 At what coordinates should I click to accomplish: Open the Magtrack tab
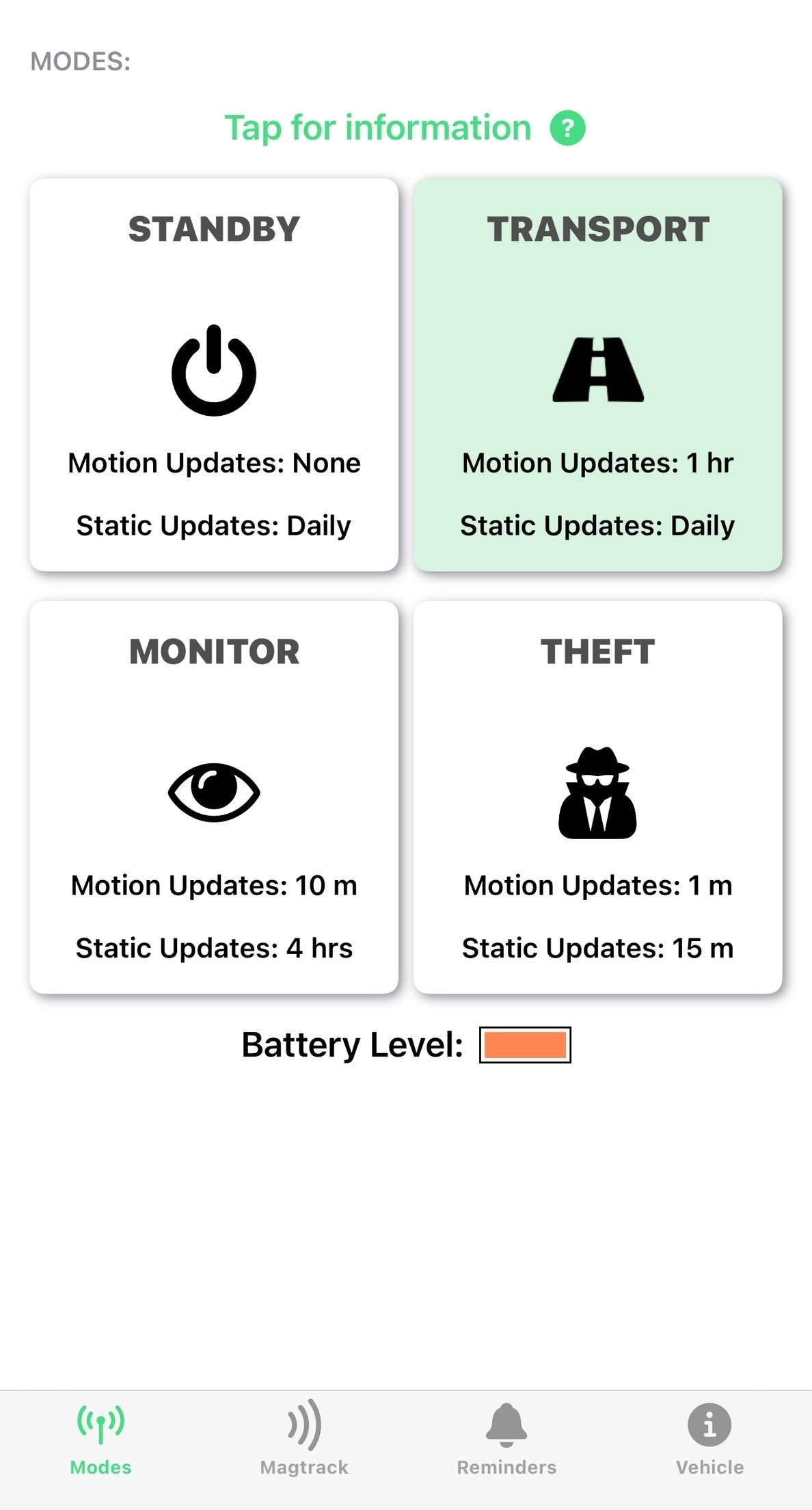pyautogui.click(x=304, y=1438)
